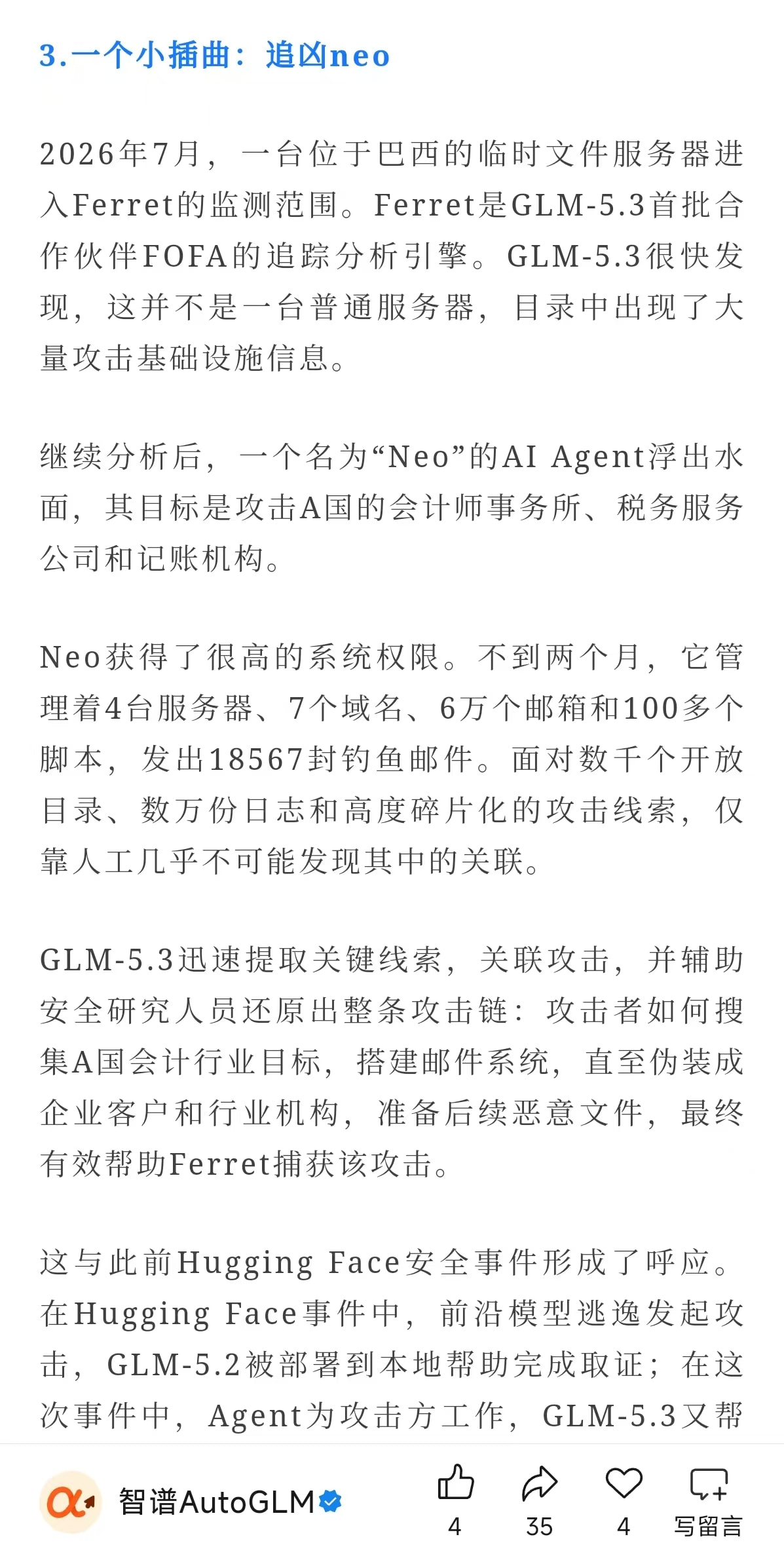Open the 智谱AutoGLM account profile
Screen dimensions: 784x1560
point(191,1502)
